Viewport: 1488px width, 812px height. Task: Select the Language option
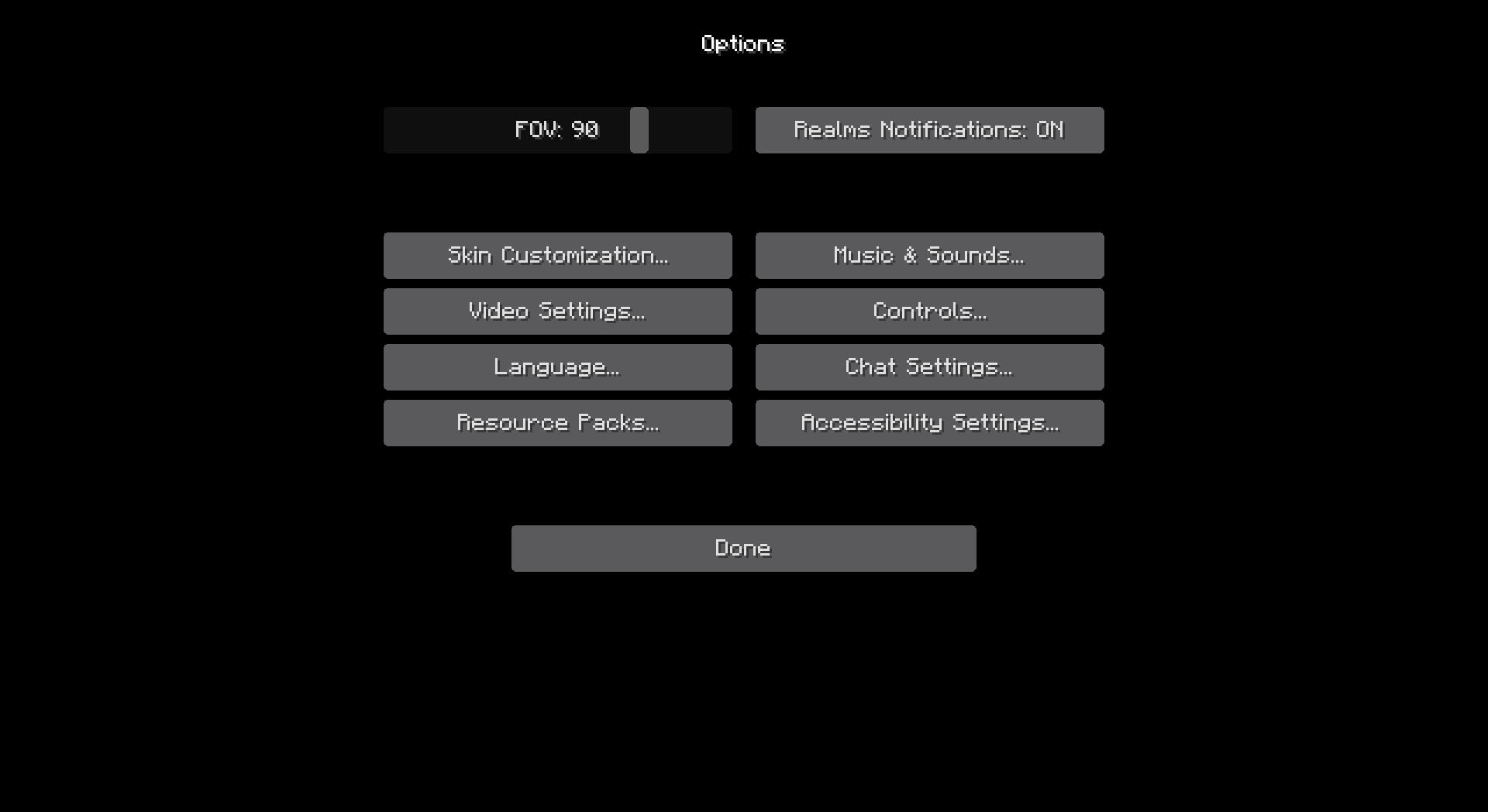coord(557,367)
